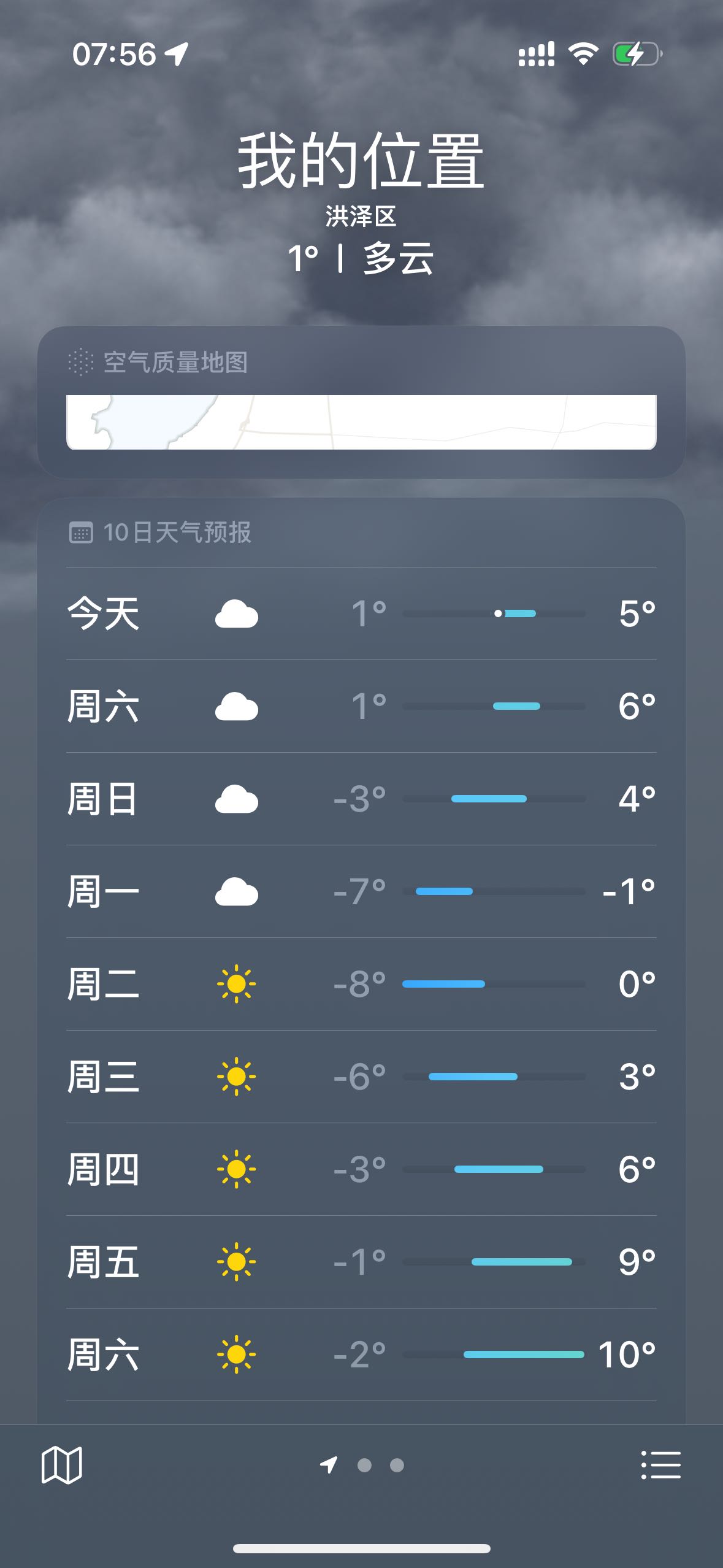Open the 周一 forecast row
The height and width of the screenshot is (1568, 723).
point(361,891)
